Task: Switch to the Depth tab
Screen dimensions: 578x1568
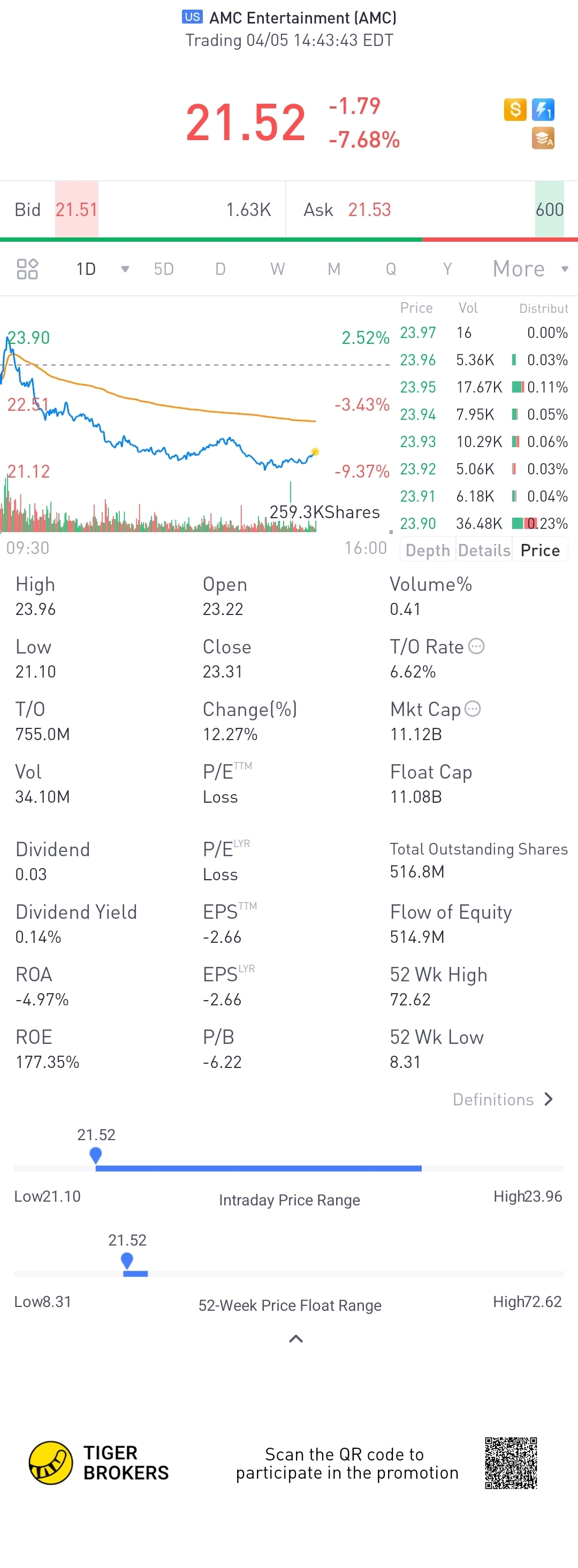Action: [428, 550]
